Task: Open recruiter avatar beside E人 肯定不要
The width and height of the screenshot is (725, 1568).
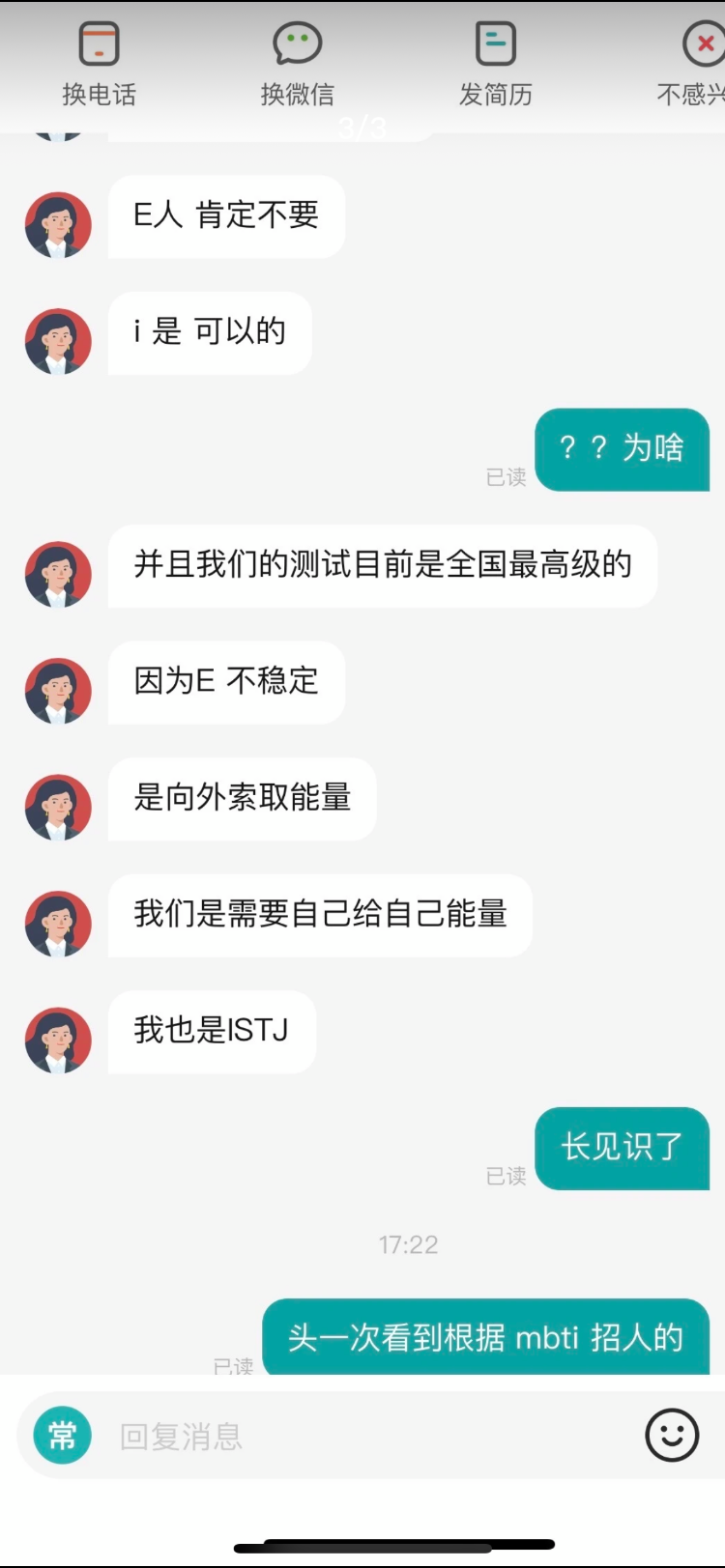Action: tap(58, 225)
